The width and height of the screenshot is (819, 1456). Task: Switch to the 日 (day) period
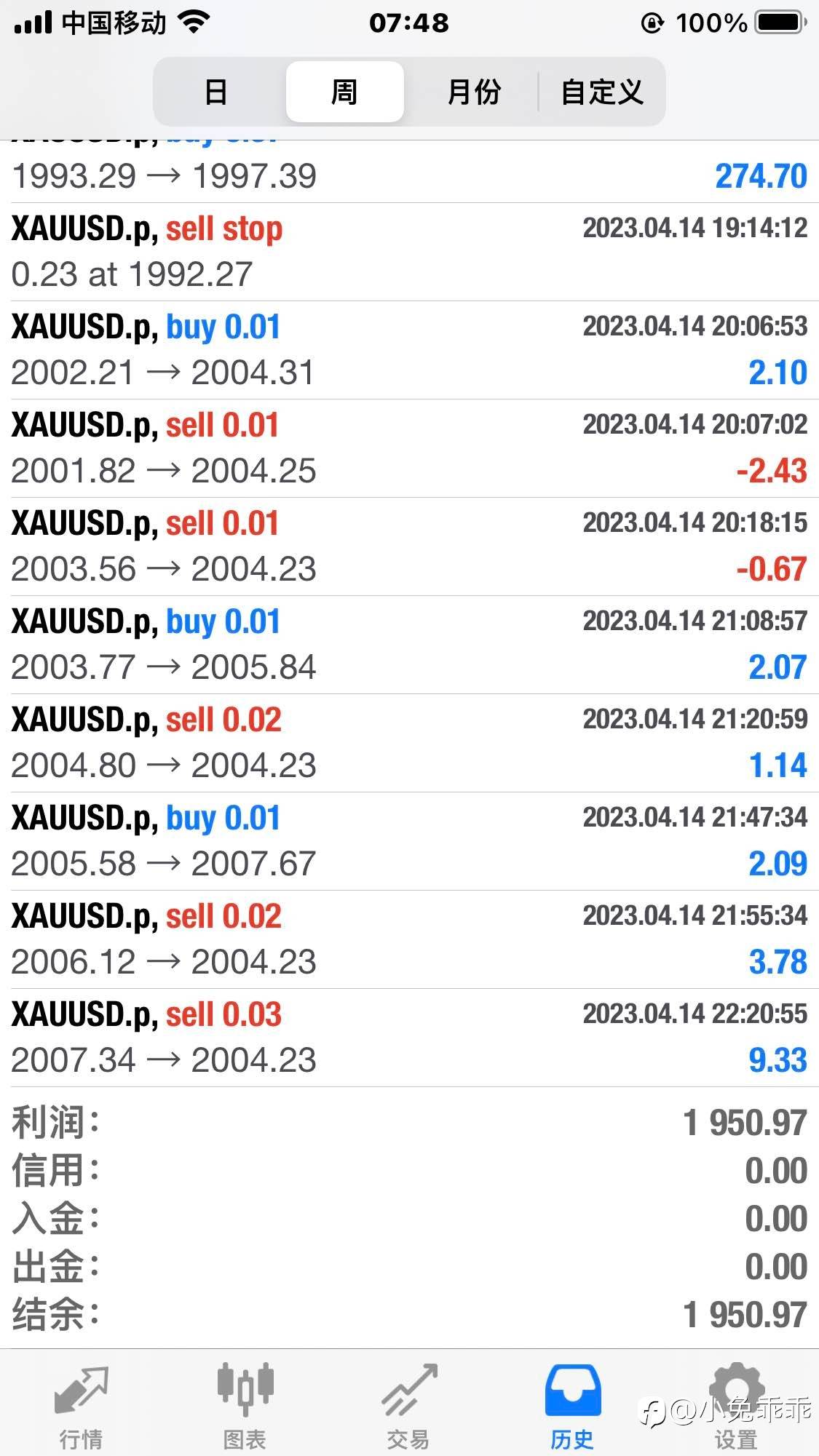tap(216, 92)
